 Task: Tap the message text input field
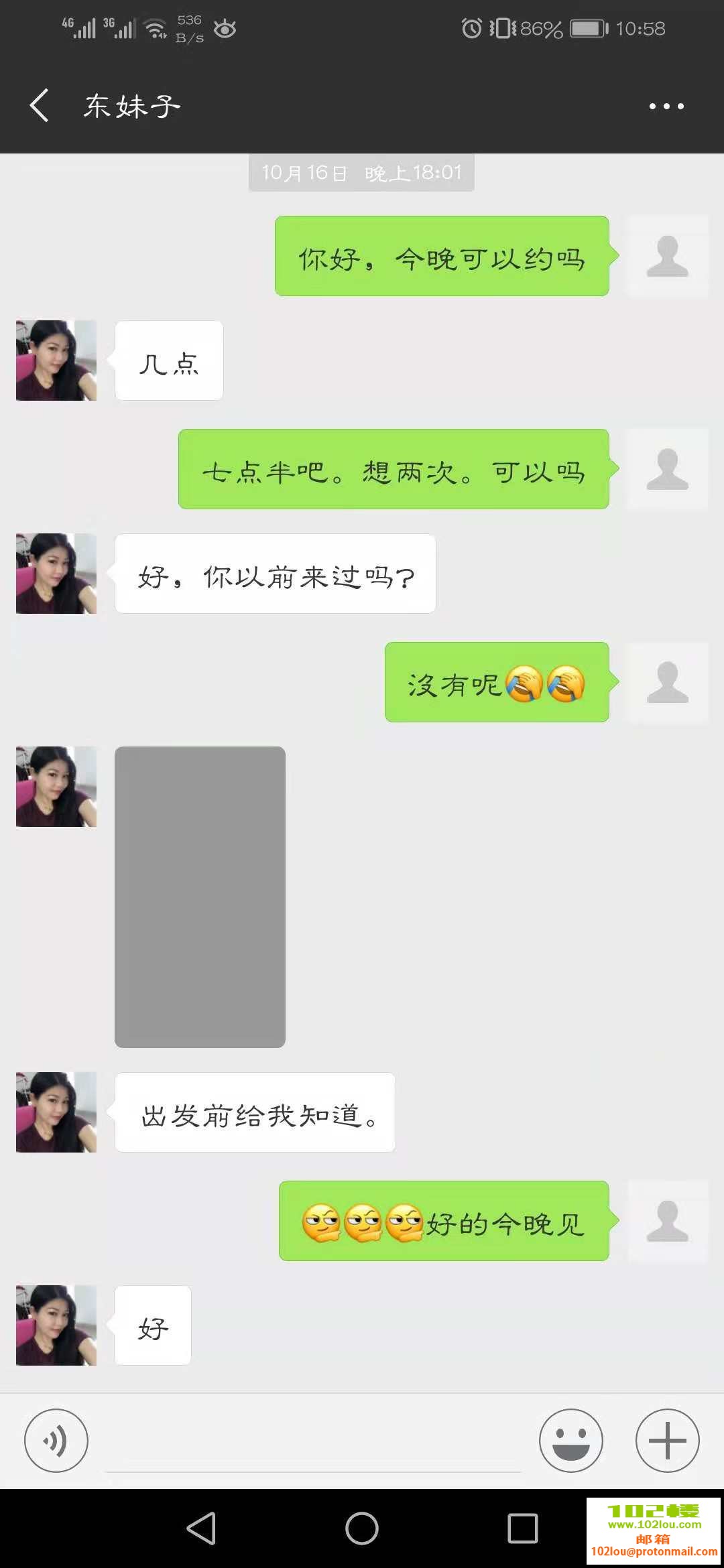pyautogui.click(x=315, y=1441)
